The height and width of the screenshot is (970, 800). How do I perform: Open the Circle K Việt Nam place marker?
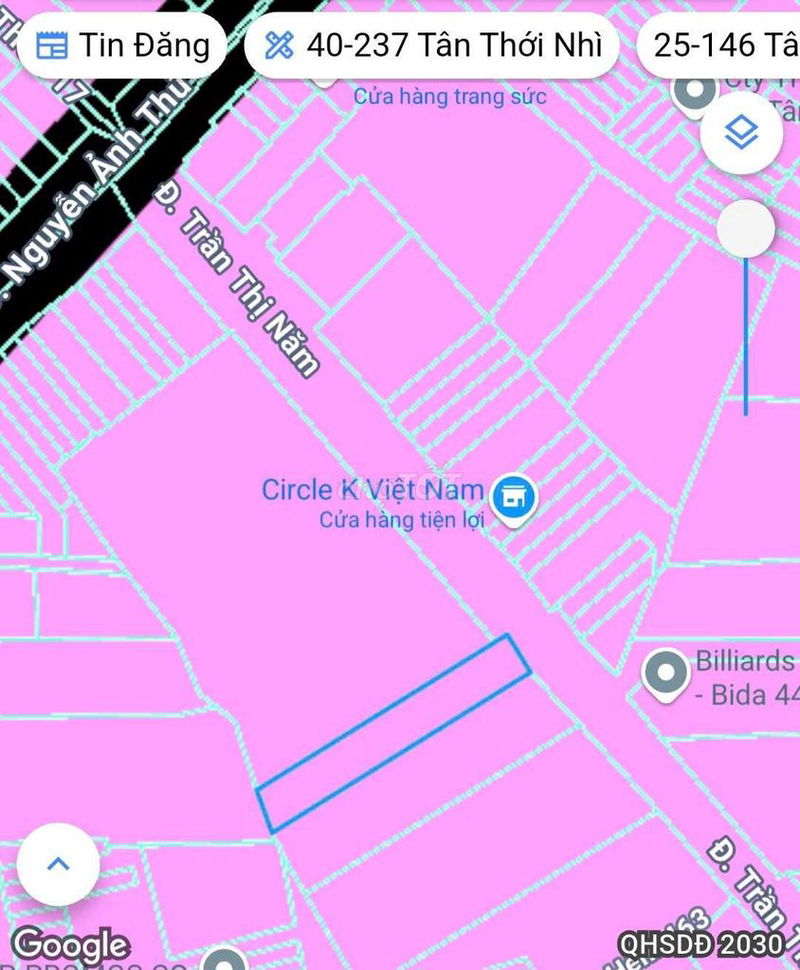pyautogui.click(x=513, y=497)
